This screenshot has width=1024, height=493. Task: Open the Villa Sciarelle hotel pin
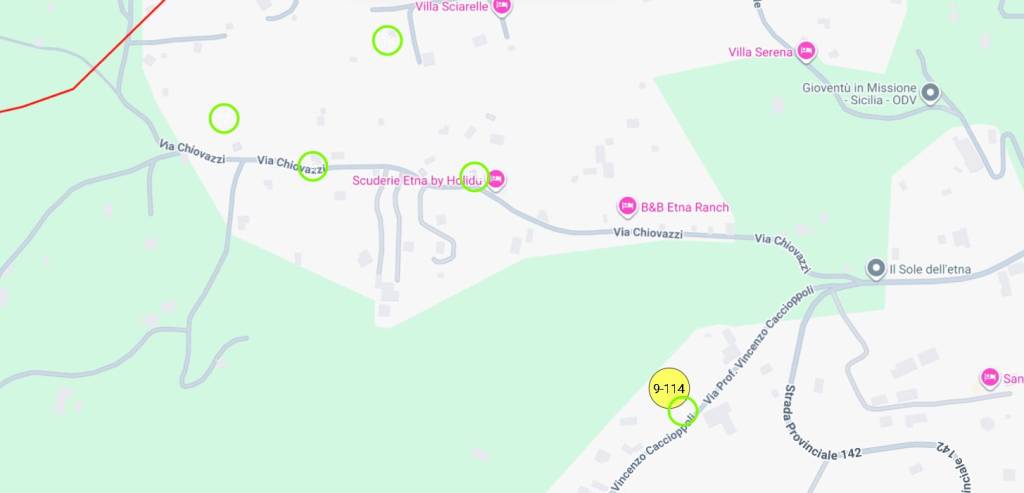coord(502,6)
